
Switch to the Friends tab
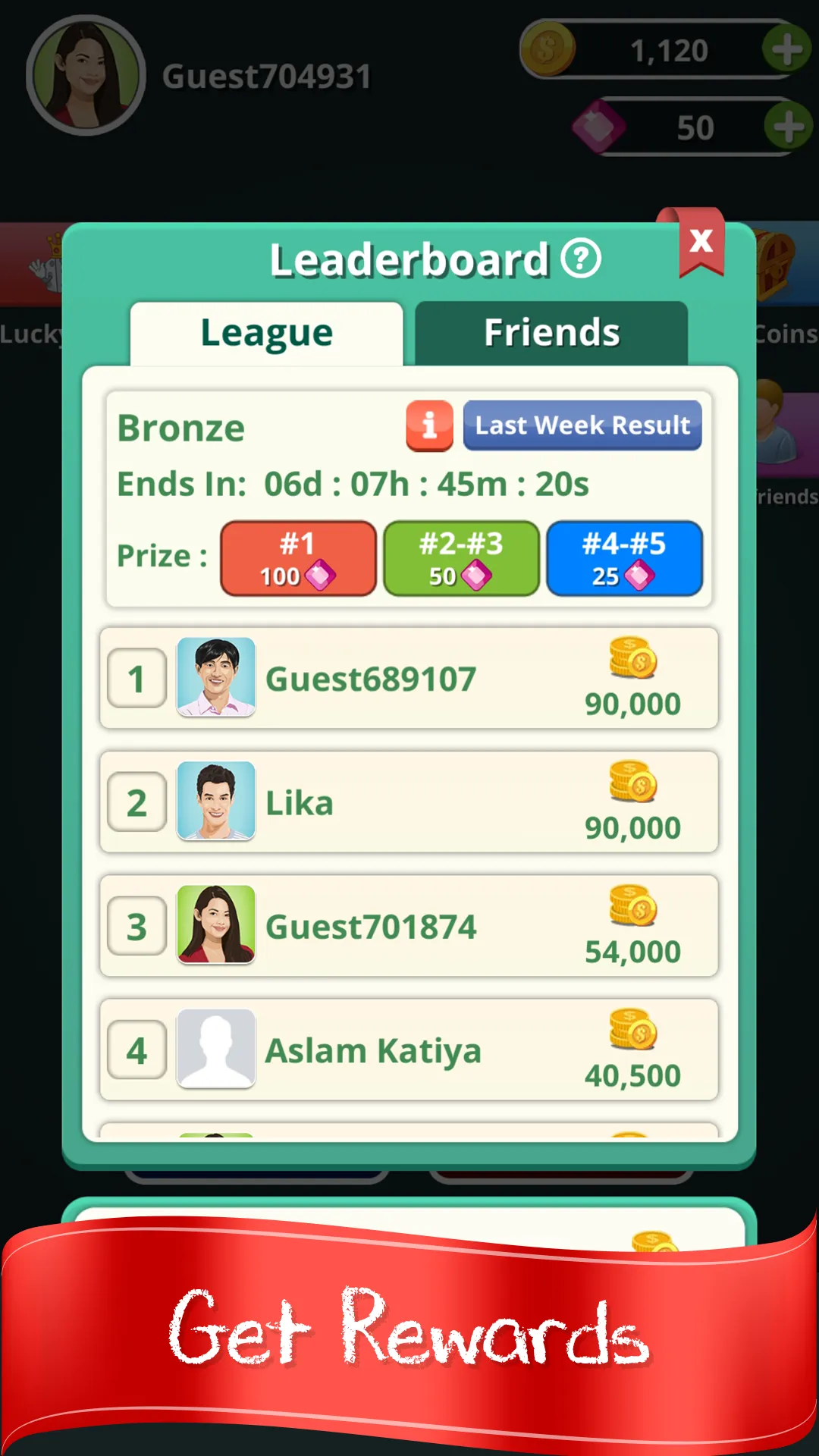[x=551, y=331]
